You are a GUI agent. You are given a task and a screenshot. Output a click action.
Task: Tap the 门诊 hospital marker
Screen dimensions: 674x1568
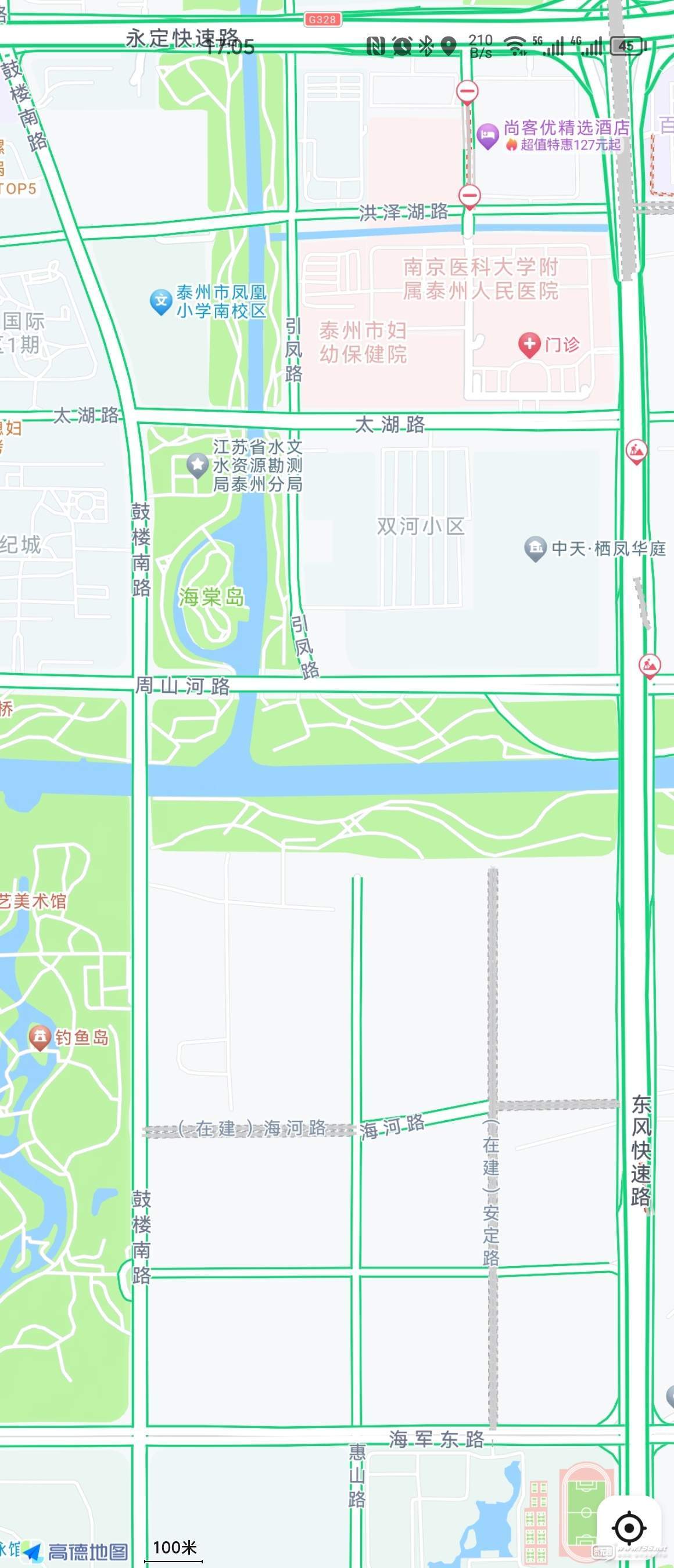pyautogui.click(x=529, y=344)
